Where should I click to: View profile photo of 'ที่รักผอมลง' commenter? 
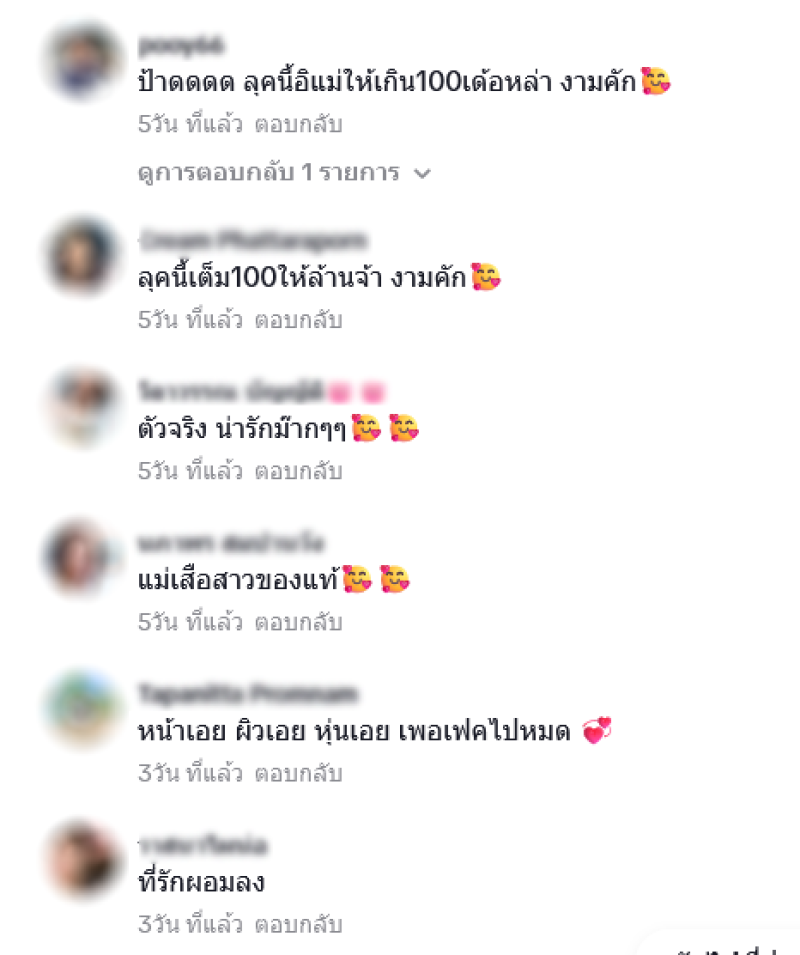[82, 860]
